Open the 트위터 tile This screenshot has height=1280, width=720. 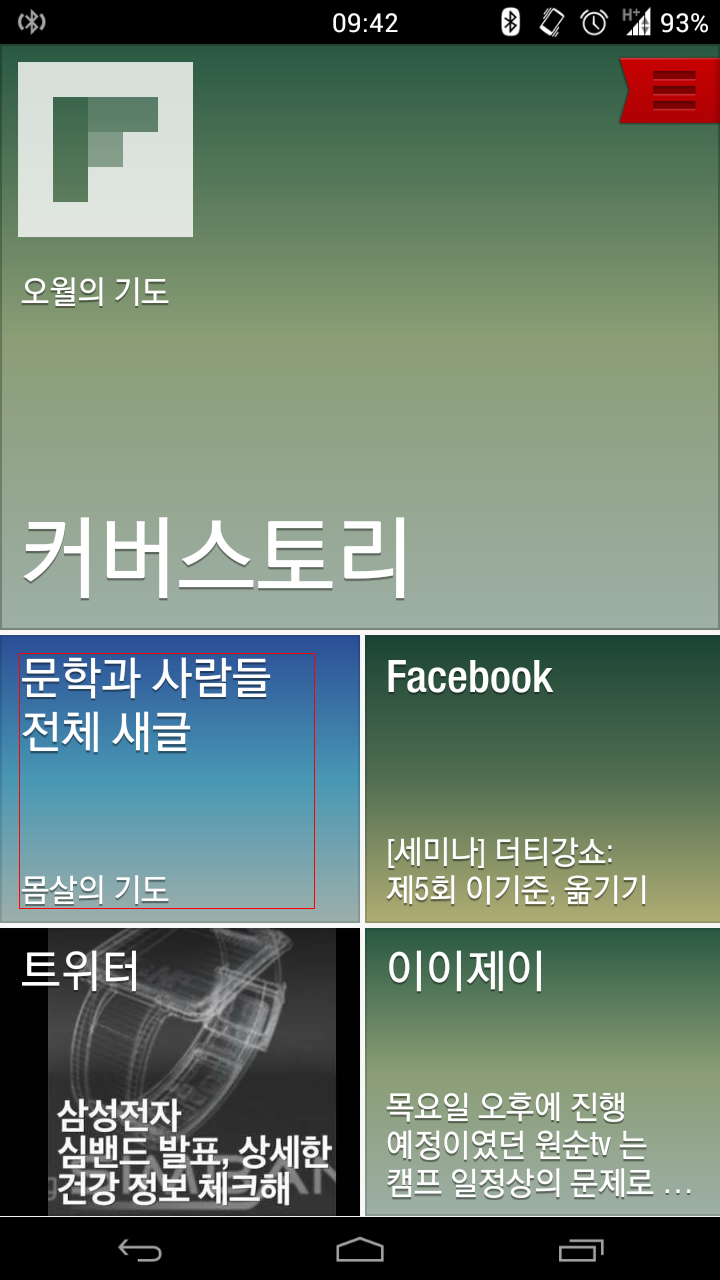180,1072
